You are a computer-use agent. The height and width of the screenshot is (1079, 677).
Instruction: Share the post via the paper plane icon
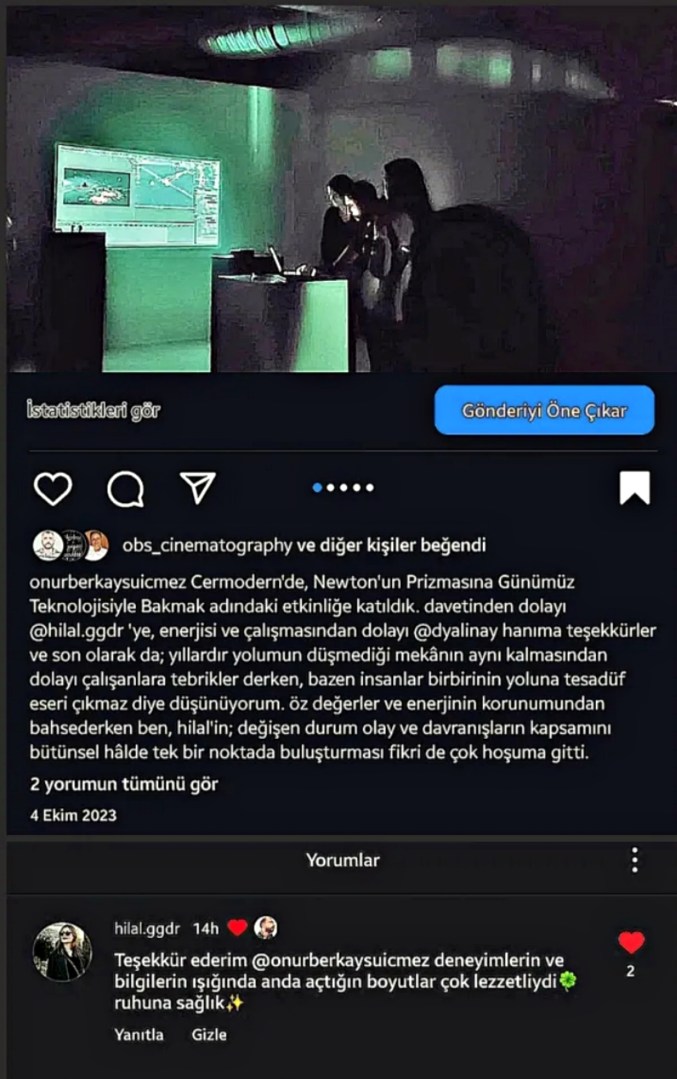point(198,487)
